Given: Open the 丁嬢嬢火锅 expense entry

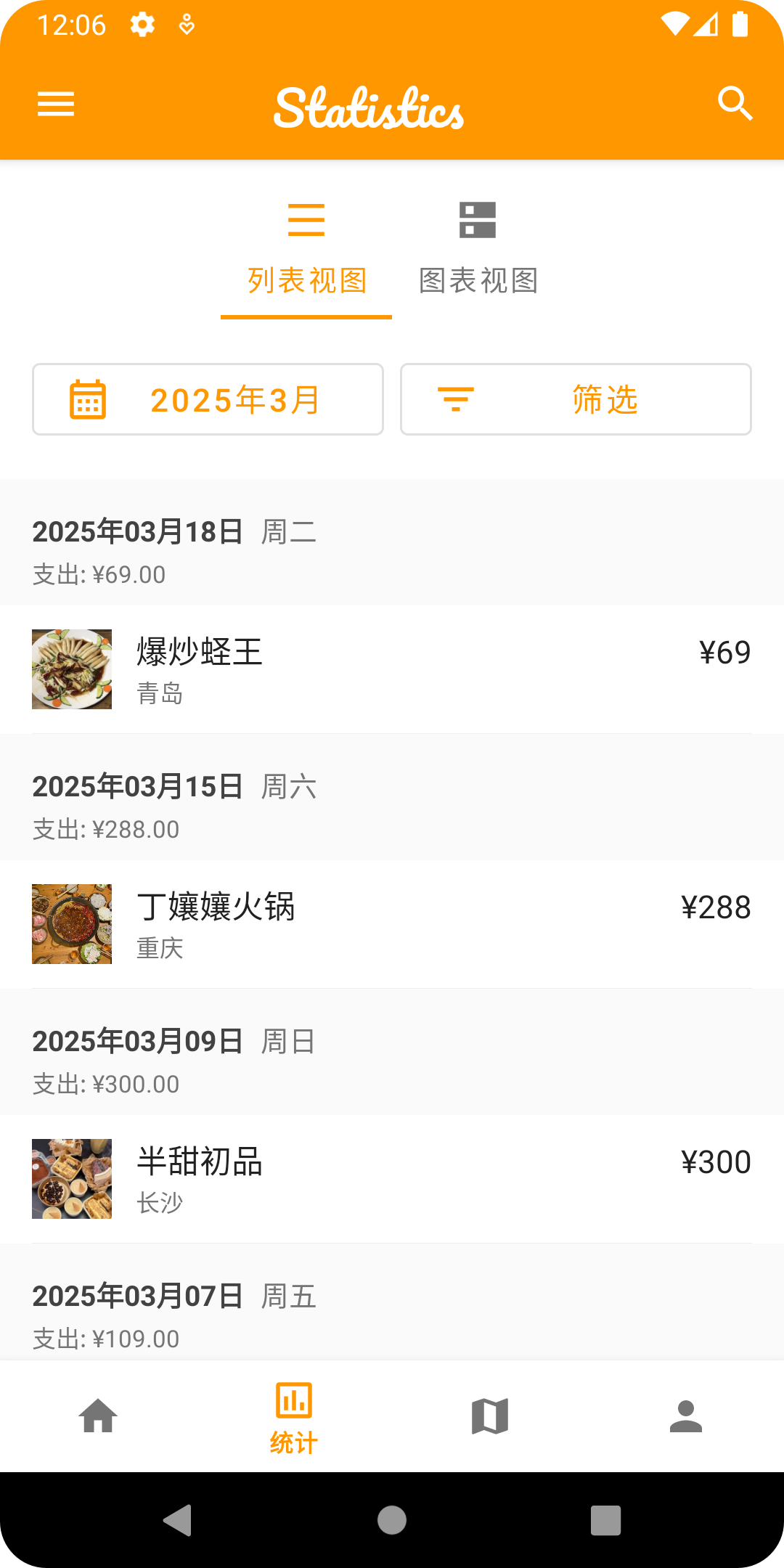Looking at the screenshot, I should 392,923.
